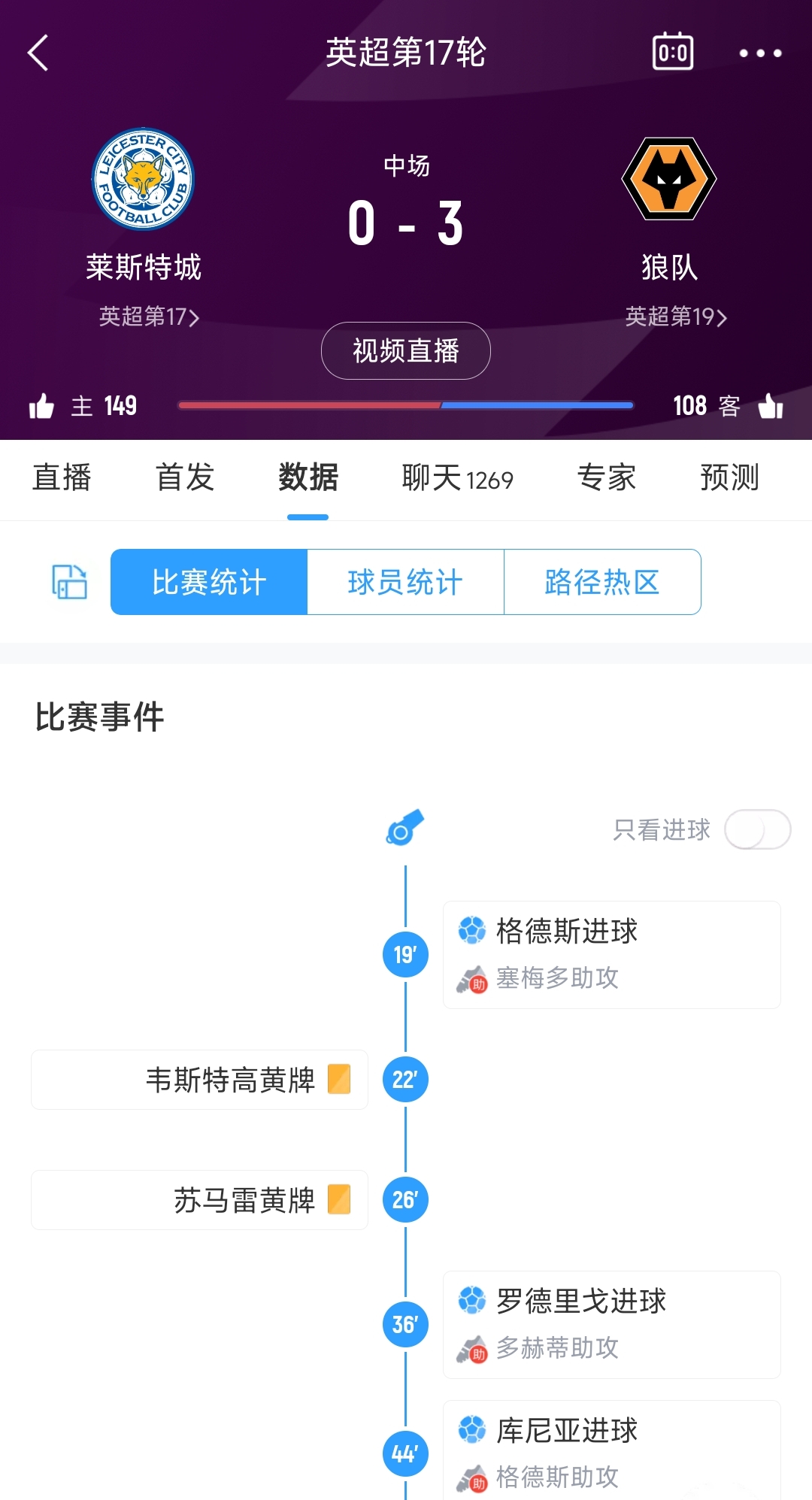Like the home team with thumbs-up

[42, 406]
